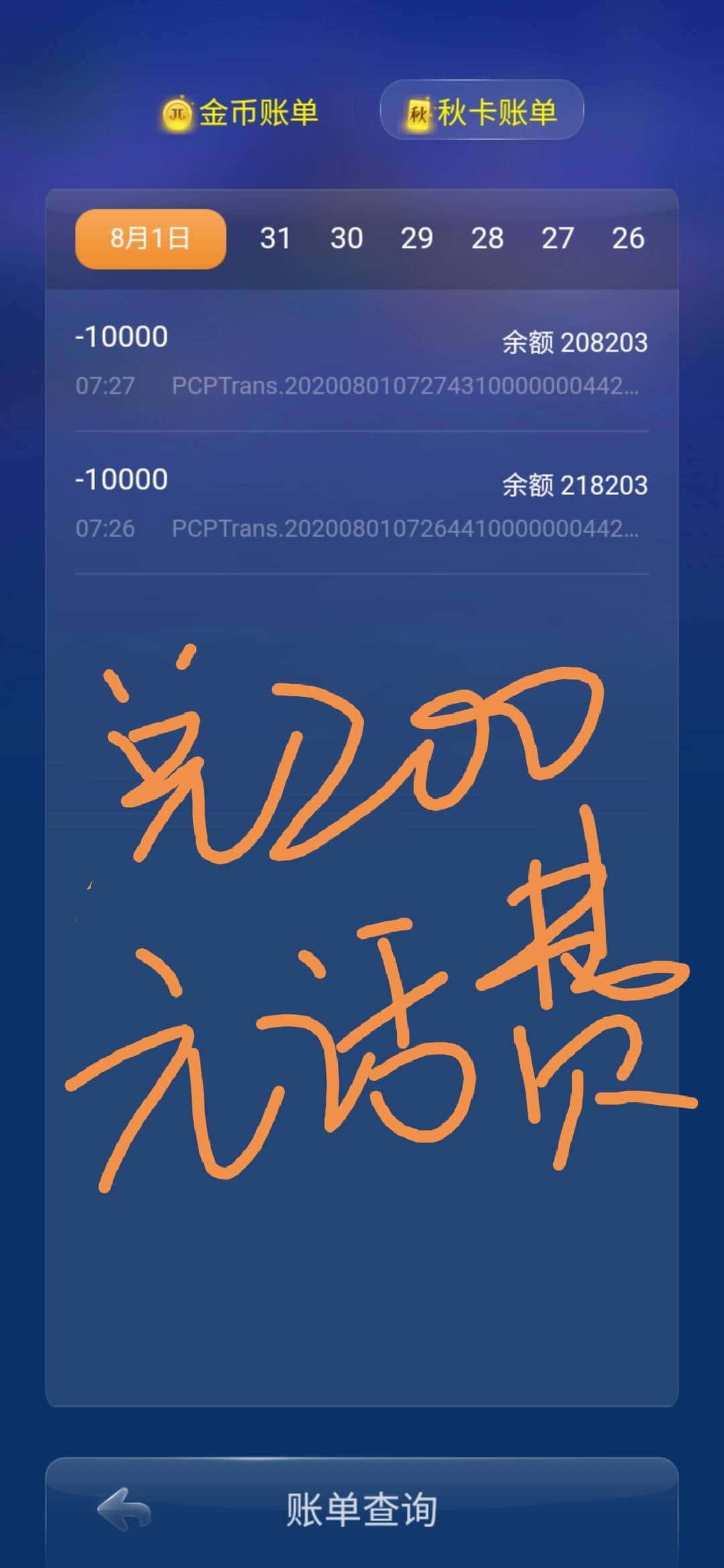The image size is (724, 1568).
Task: Click the gold coin icon on 金币账单 tab
Action: pyautogui.click(x=178, y=113)
